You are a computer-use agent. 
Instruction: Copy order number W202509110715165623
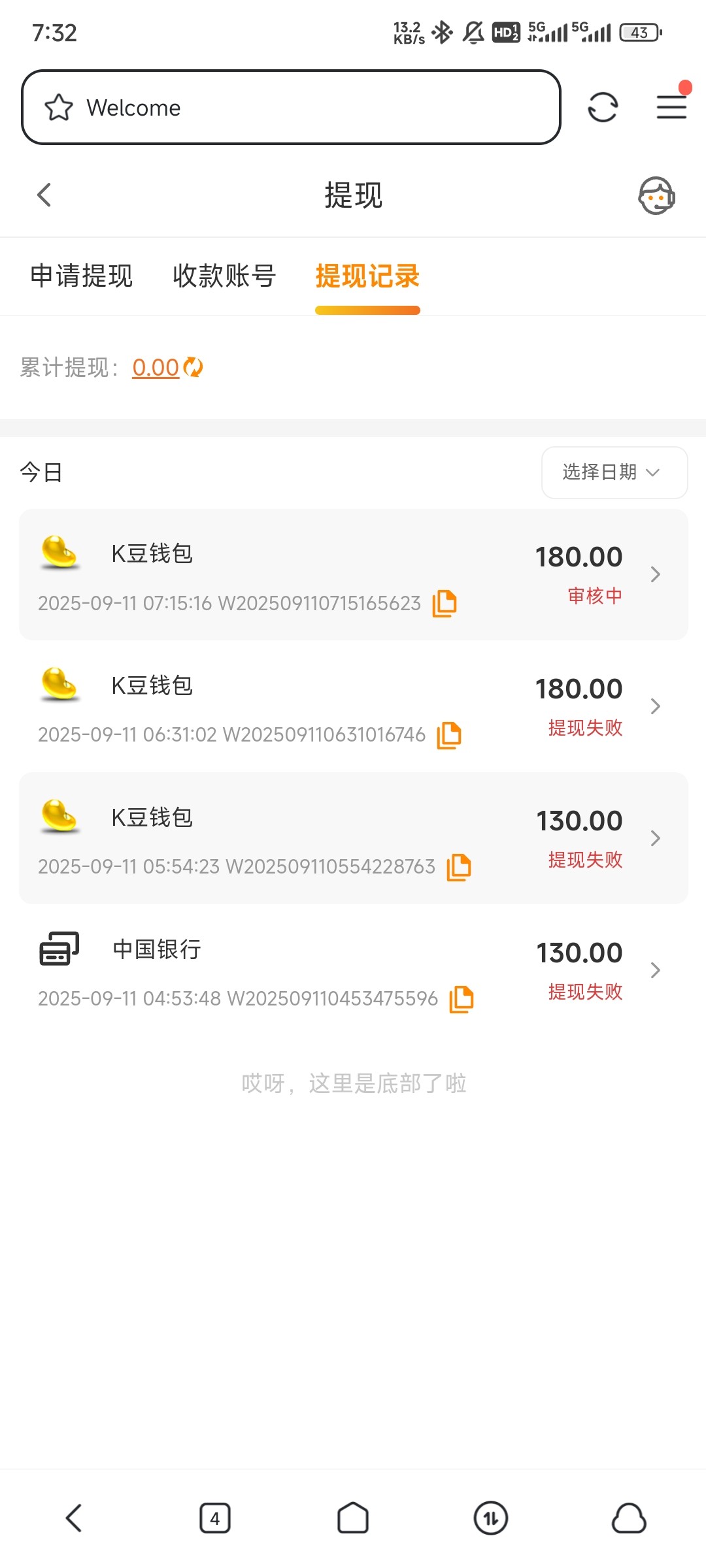[x=445, y=603]
